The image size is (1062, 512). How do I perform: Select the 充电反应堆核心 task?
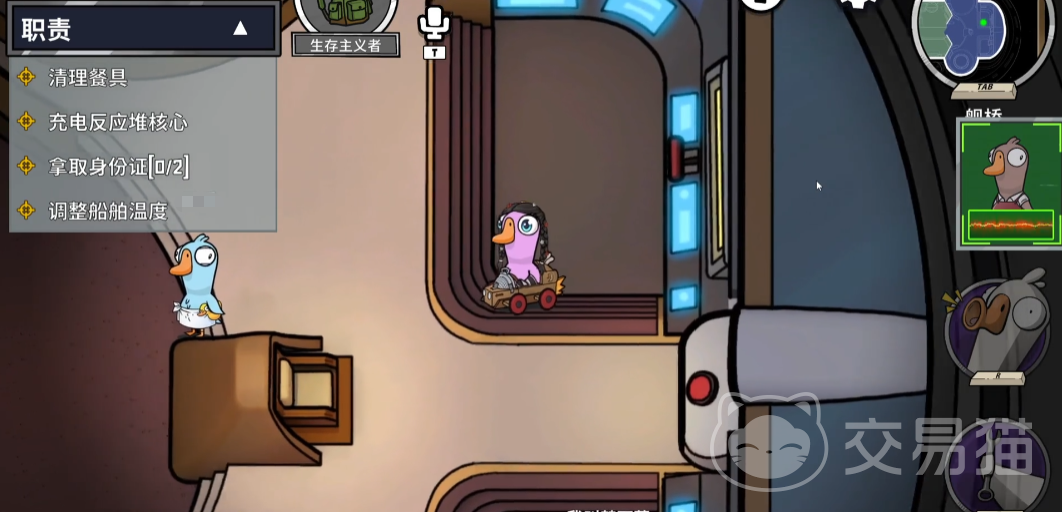117,122
